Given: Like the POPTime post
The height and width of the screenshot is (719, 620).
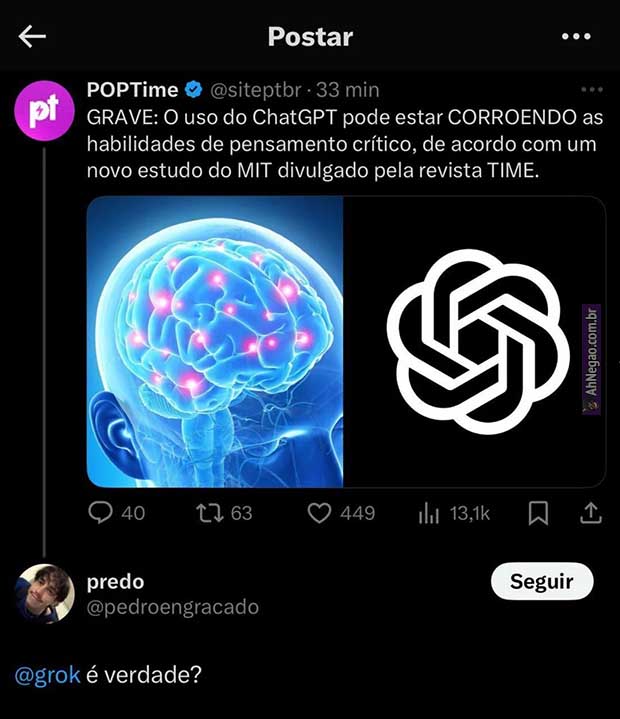Looking at the screenshot, I should tap(319, 513).
